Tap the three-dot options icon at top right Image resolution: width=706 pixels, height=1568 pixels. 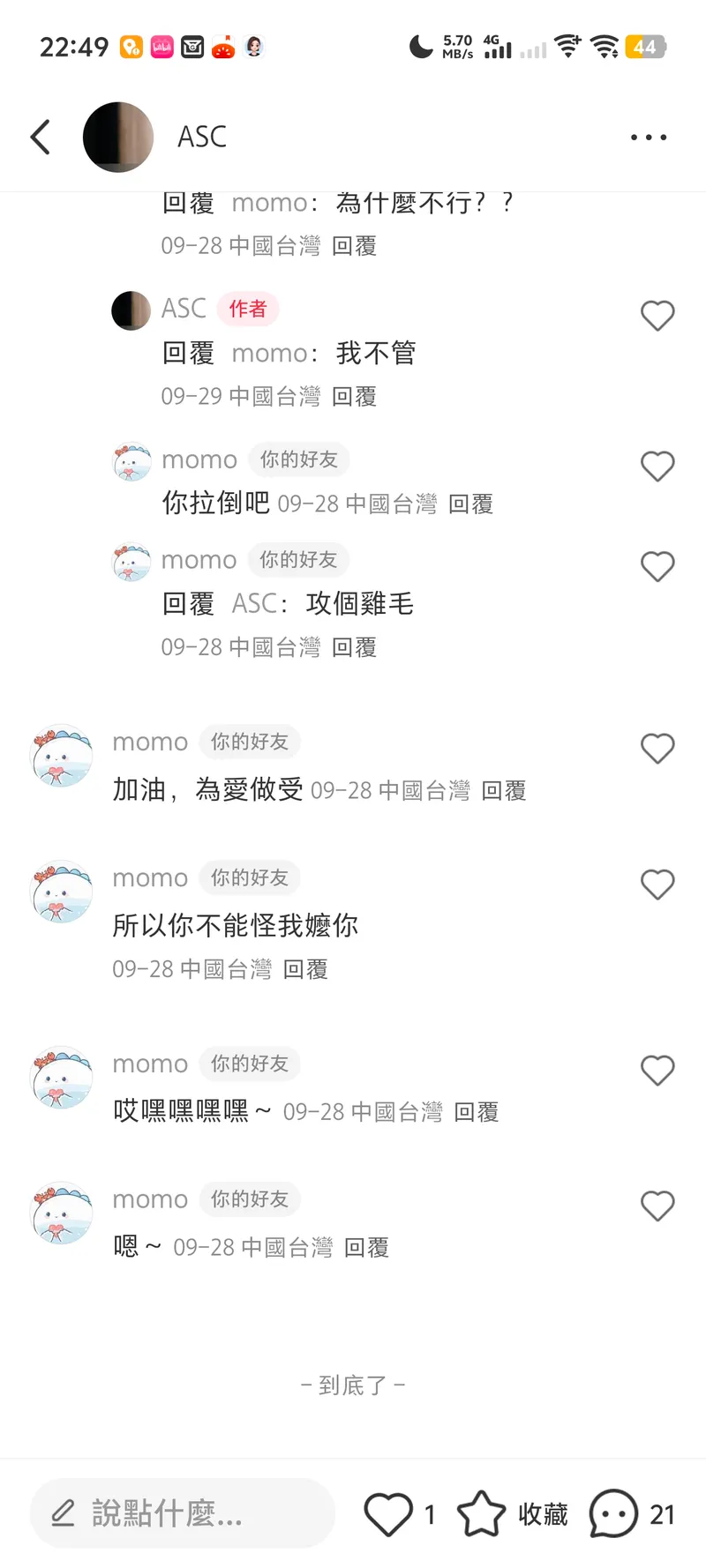click(x=649, y=137)
